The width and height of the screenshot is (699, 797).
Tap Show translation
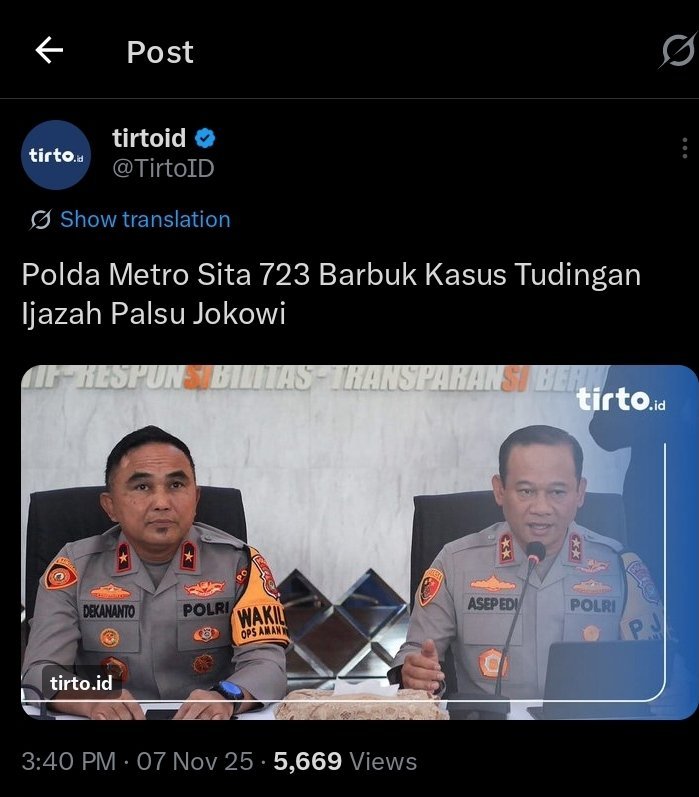tap(144, 219)
